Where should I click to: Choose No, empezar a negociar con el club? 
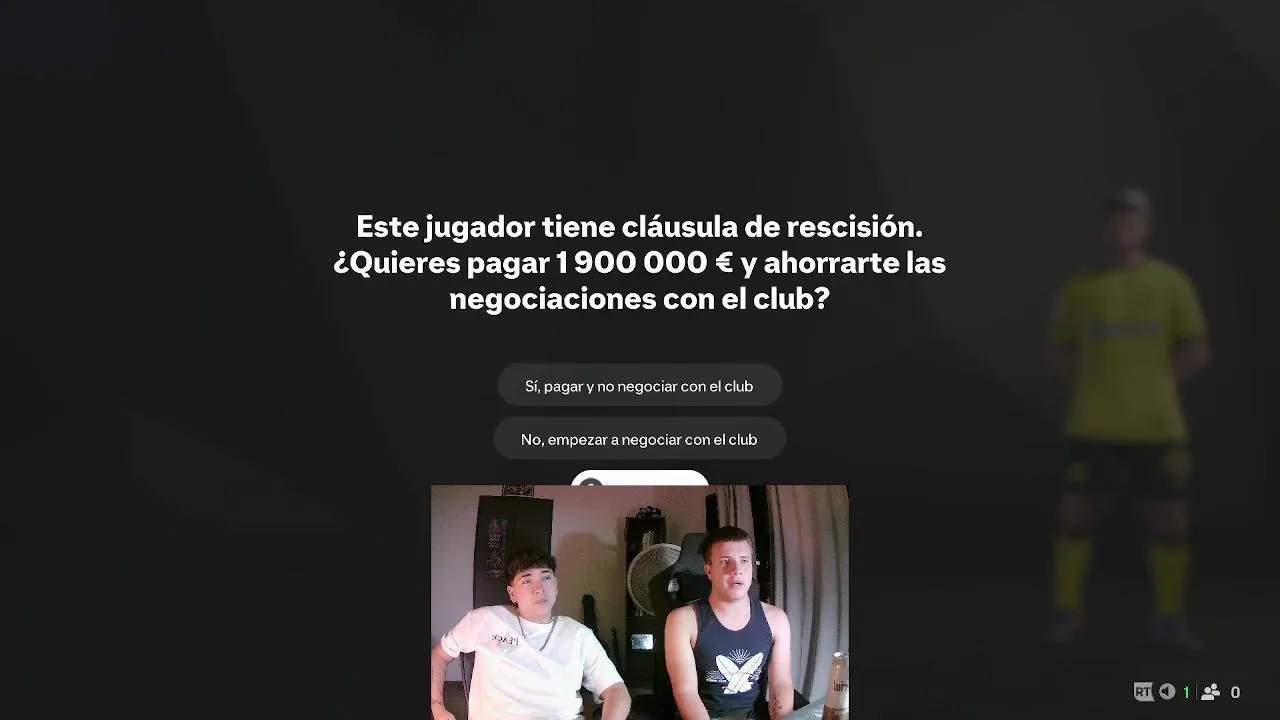[x=639, y=439]
